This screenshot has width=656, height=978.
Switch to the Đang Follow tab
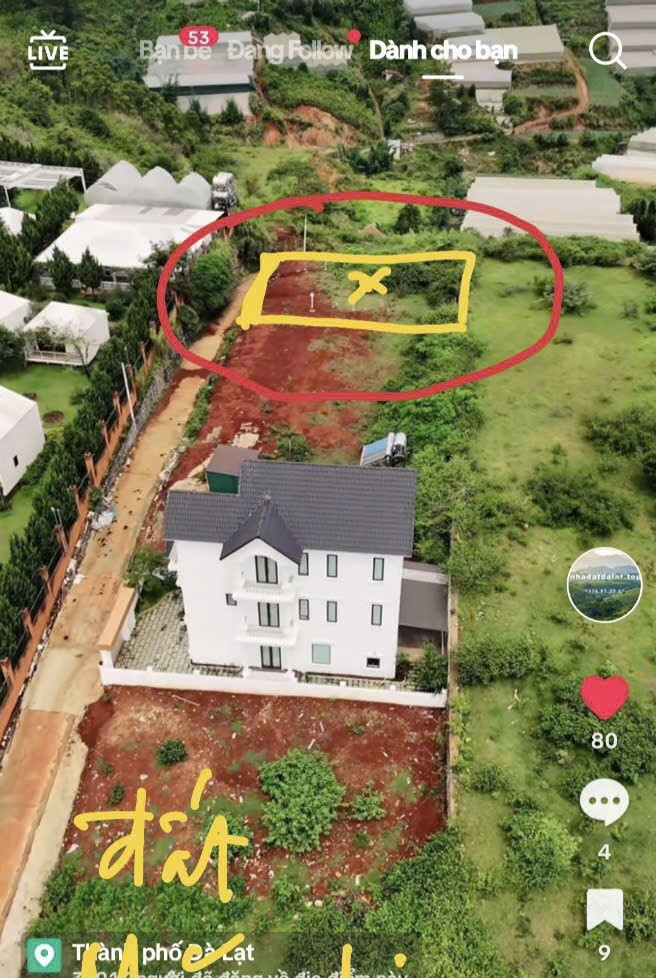coord(290,50)
